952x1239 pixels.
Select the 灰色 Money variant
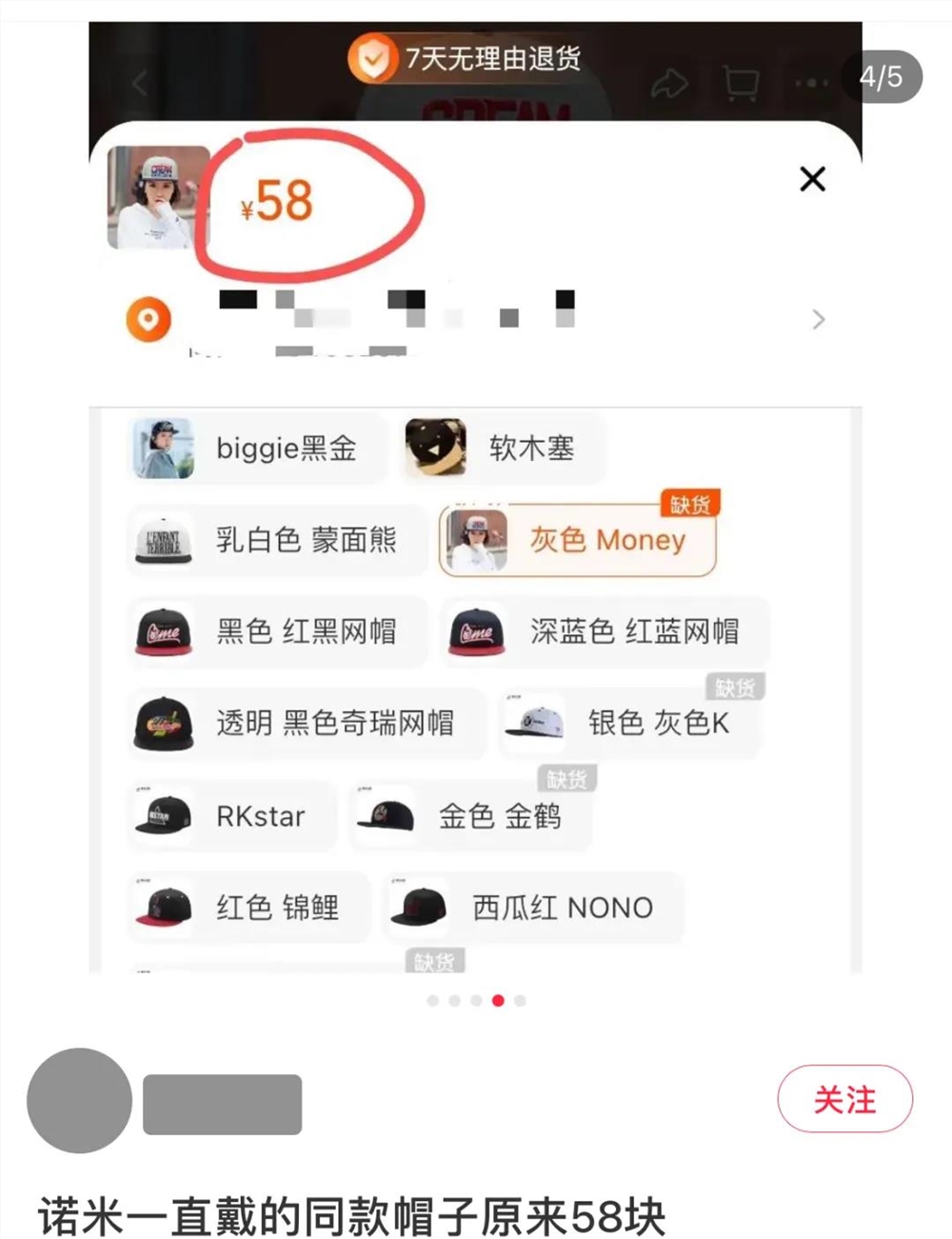[576, 540]
